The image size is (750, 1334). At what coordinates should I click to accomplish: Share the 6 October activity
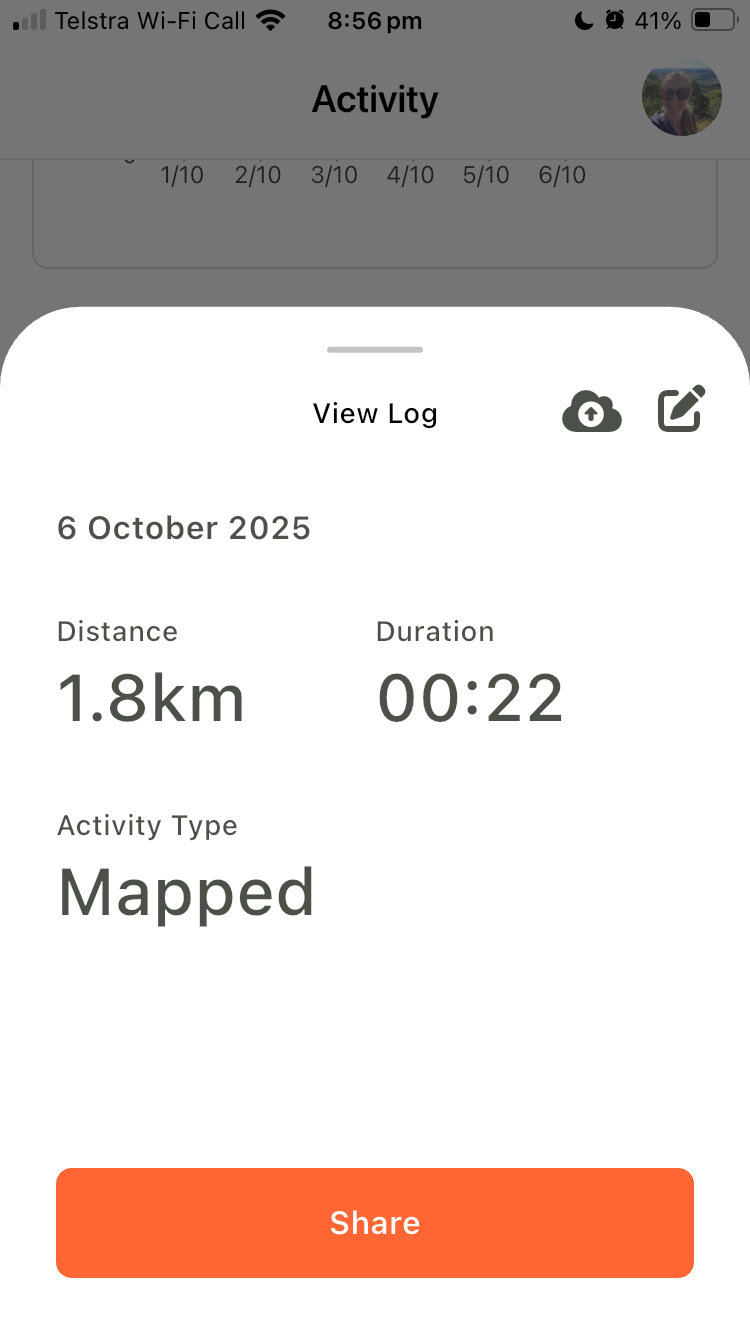(375, 1222)
